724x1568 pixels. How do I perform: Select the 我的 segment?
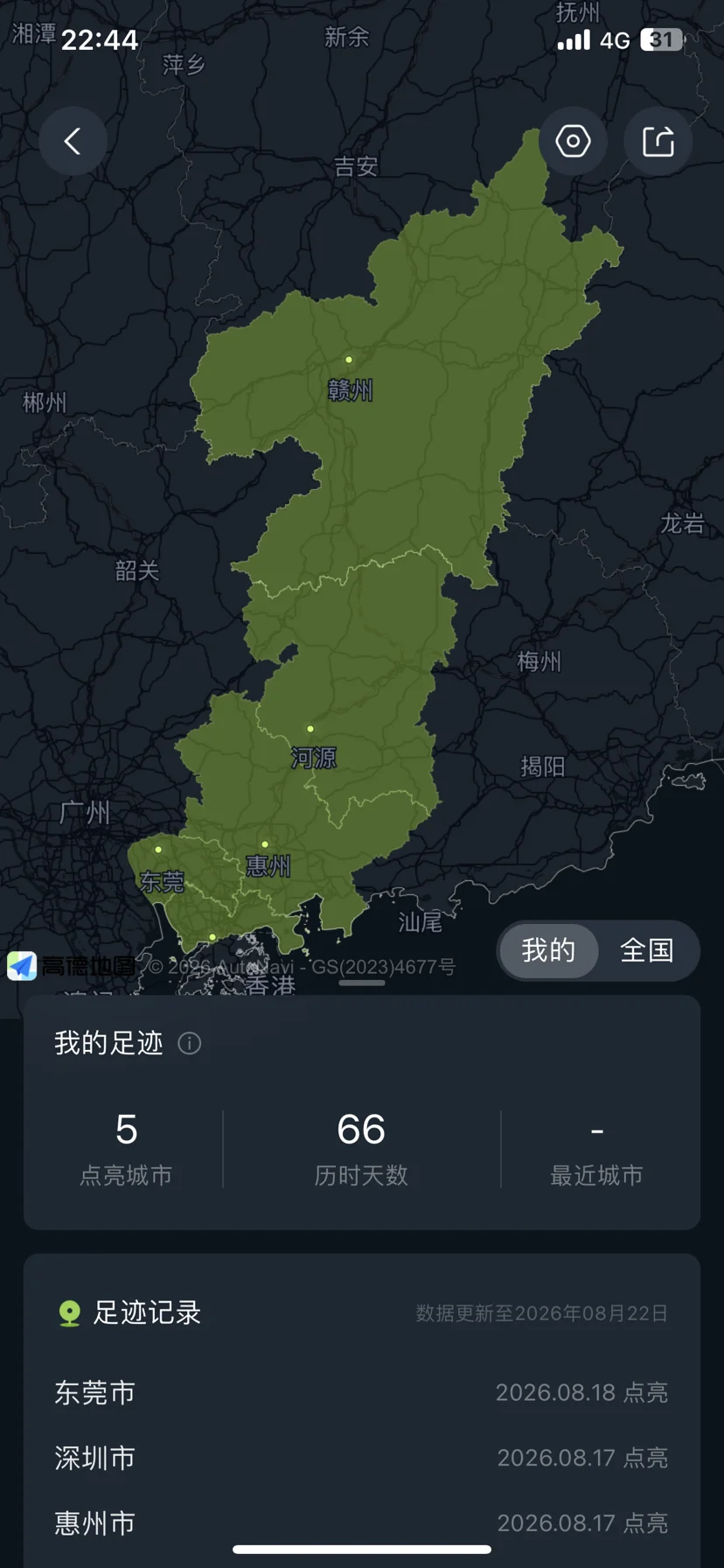548,950
